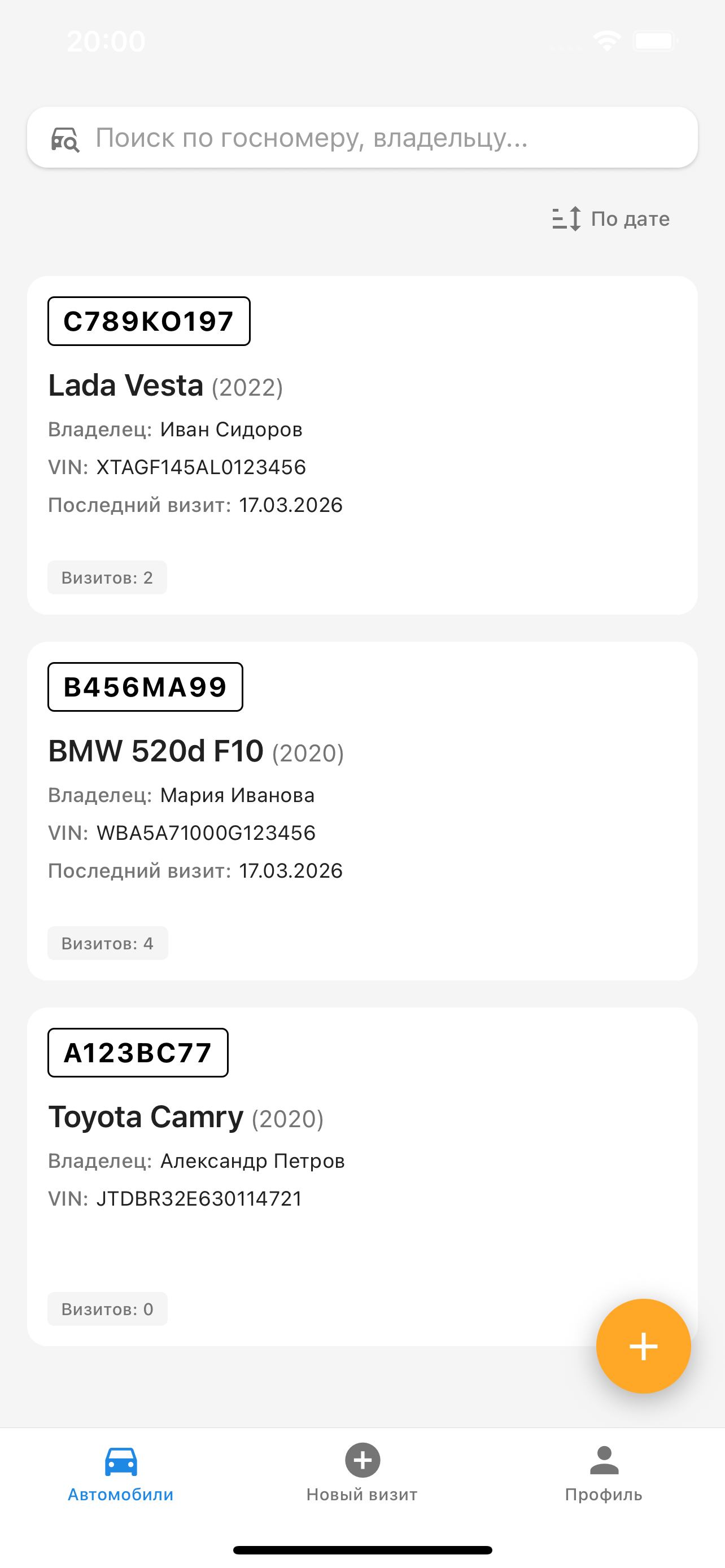Screen dimensions: 725x1568
Task: Click the sort arrows icon next to По дате
Action: coord(567,219)
